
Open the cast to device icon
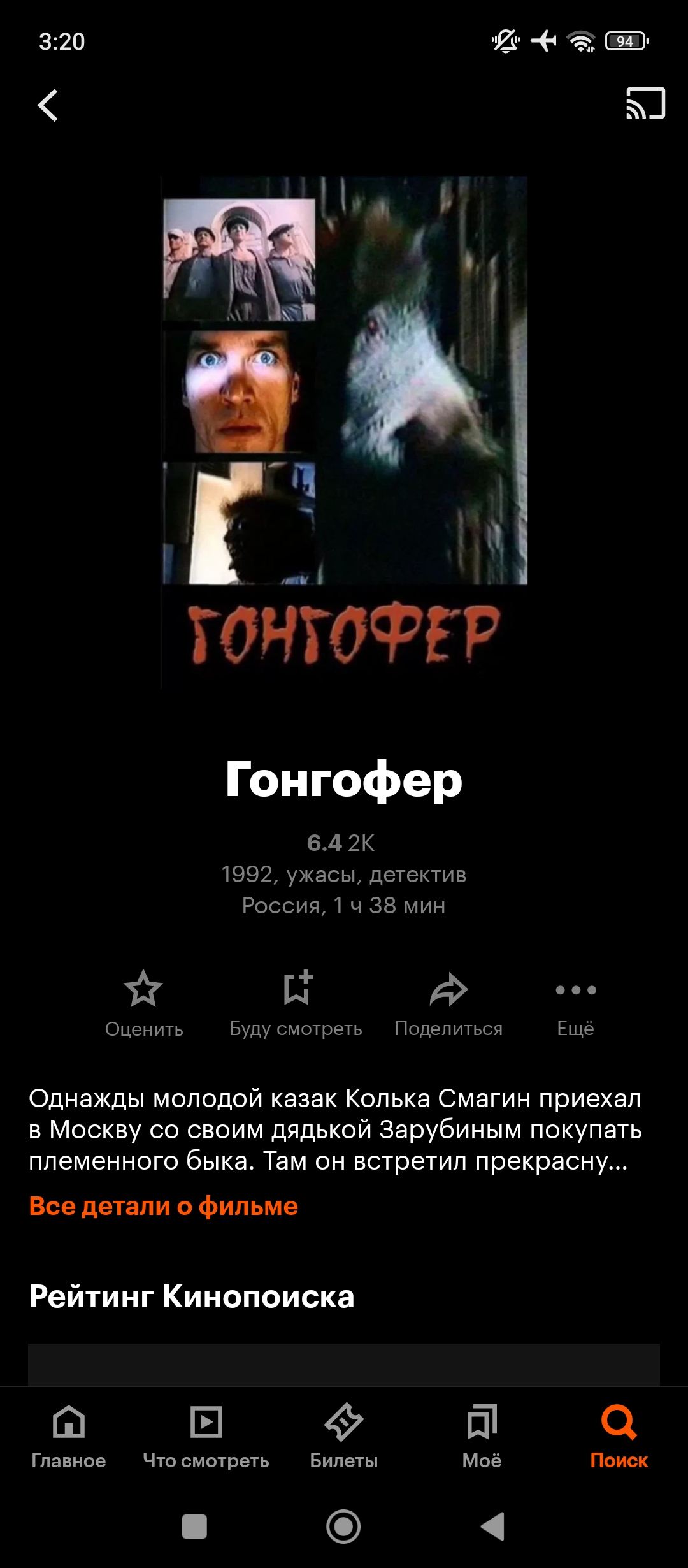[645, 103]
